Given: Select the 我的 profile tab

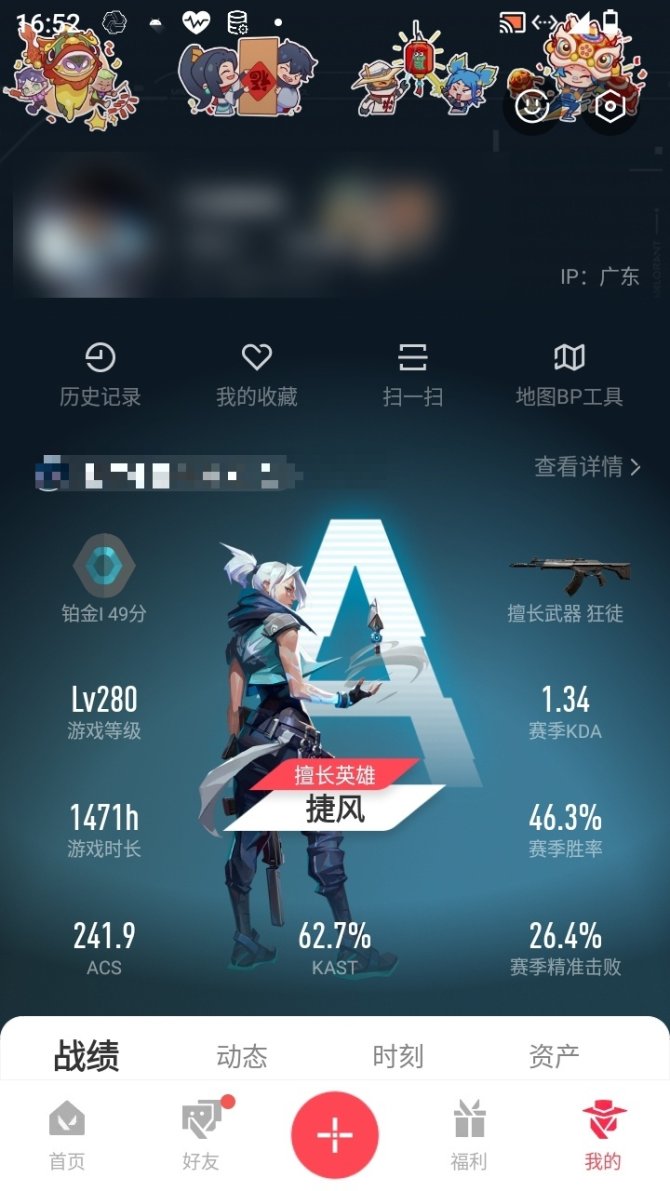Looking at the screenshot, I should click(x=603, y=1135).
